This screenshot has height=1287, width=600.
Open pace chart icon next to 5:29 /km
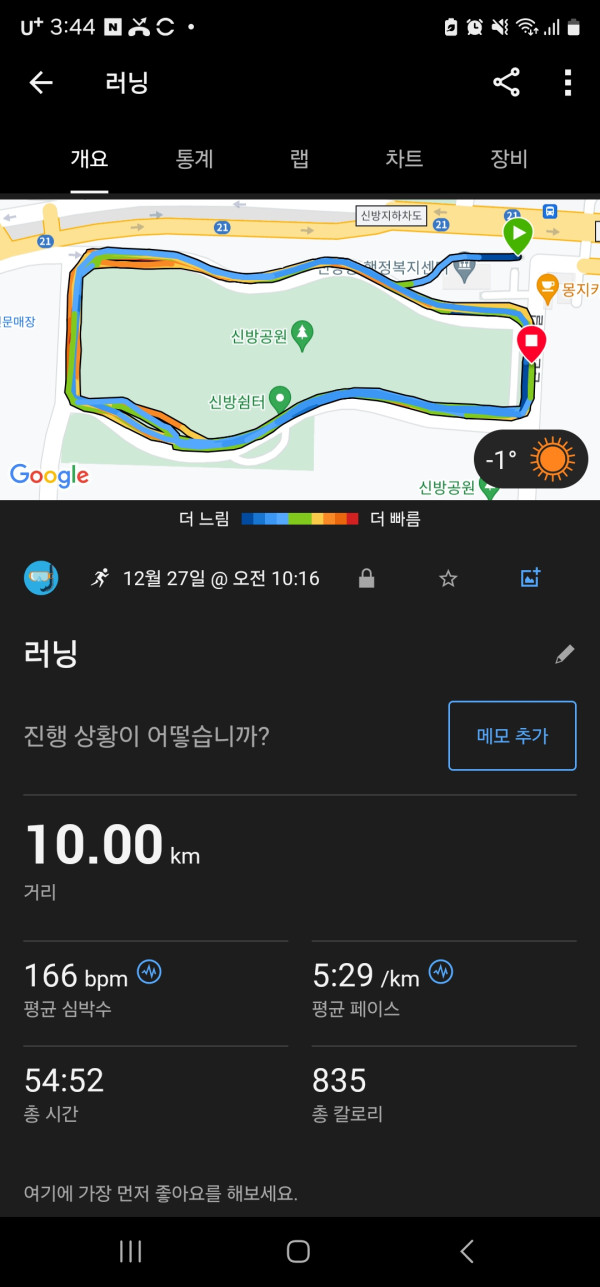[440, 971]
